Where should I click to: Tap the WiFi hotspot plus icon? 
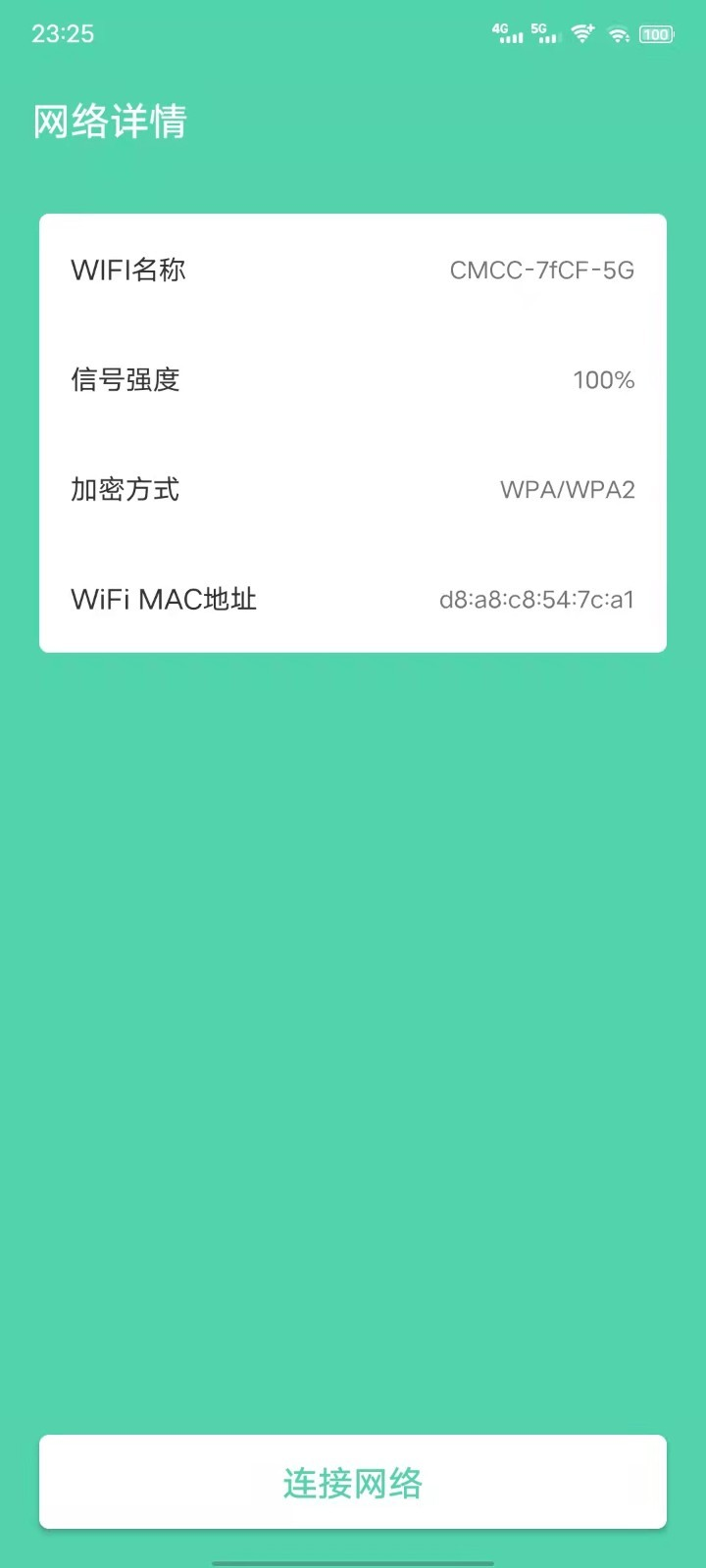(583, 33)
